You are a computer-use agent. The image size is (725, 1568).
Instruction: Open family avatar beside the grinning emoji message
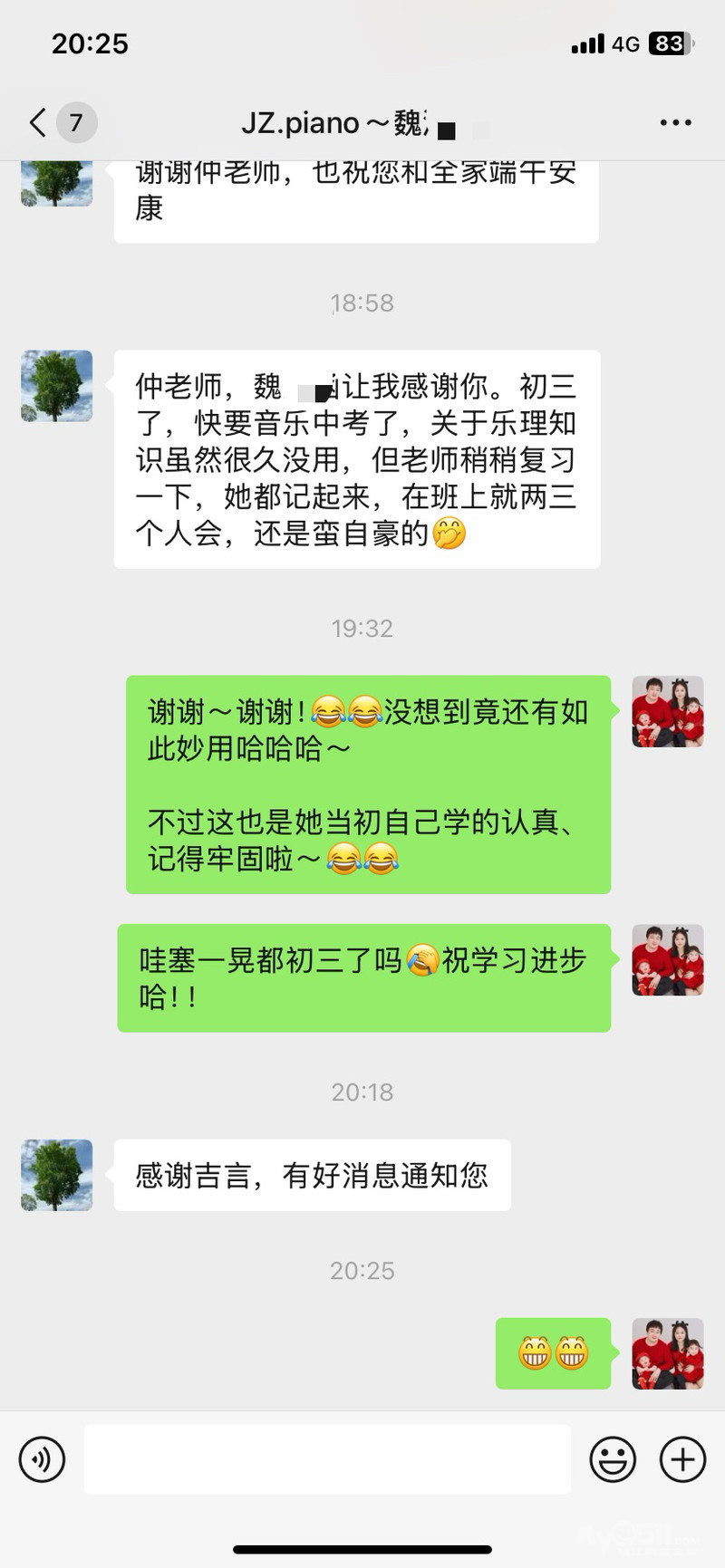coord(668,1353)
